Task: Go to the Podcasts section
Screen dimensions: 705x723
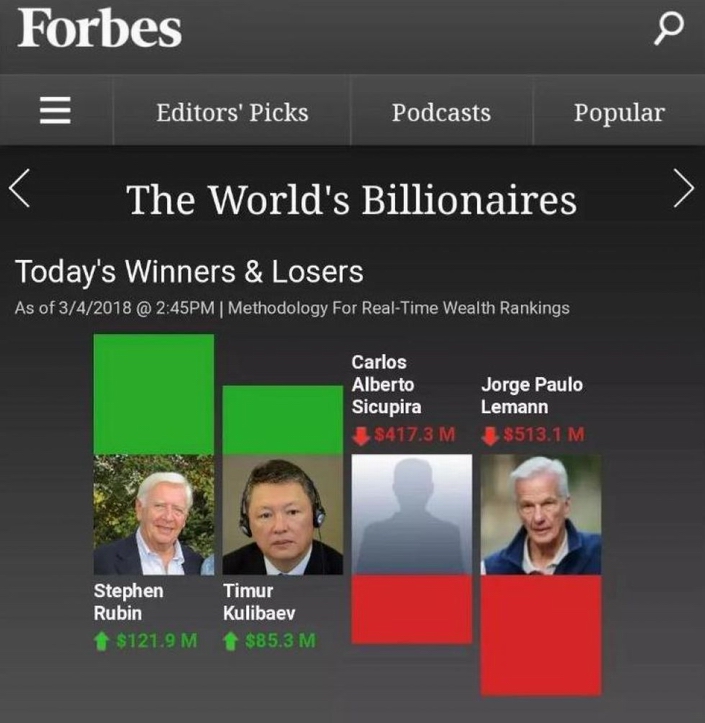Action: coord(441,112)
